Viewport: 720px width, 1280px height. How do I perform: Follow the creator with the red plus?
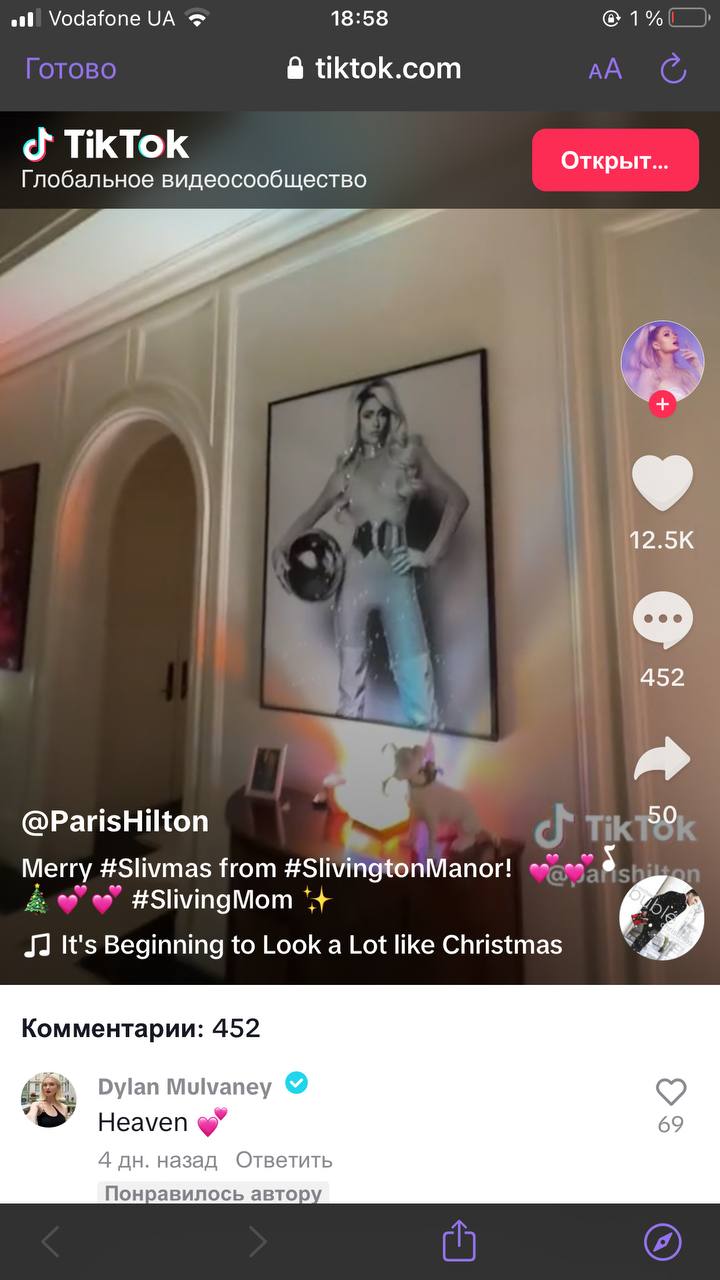coord(662,405)
